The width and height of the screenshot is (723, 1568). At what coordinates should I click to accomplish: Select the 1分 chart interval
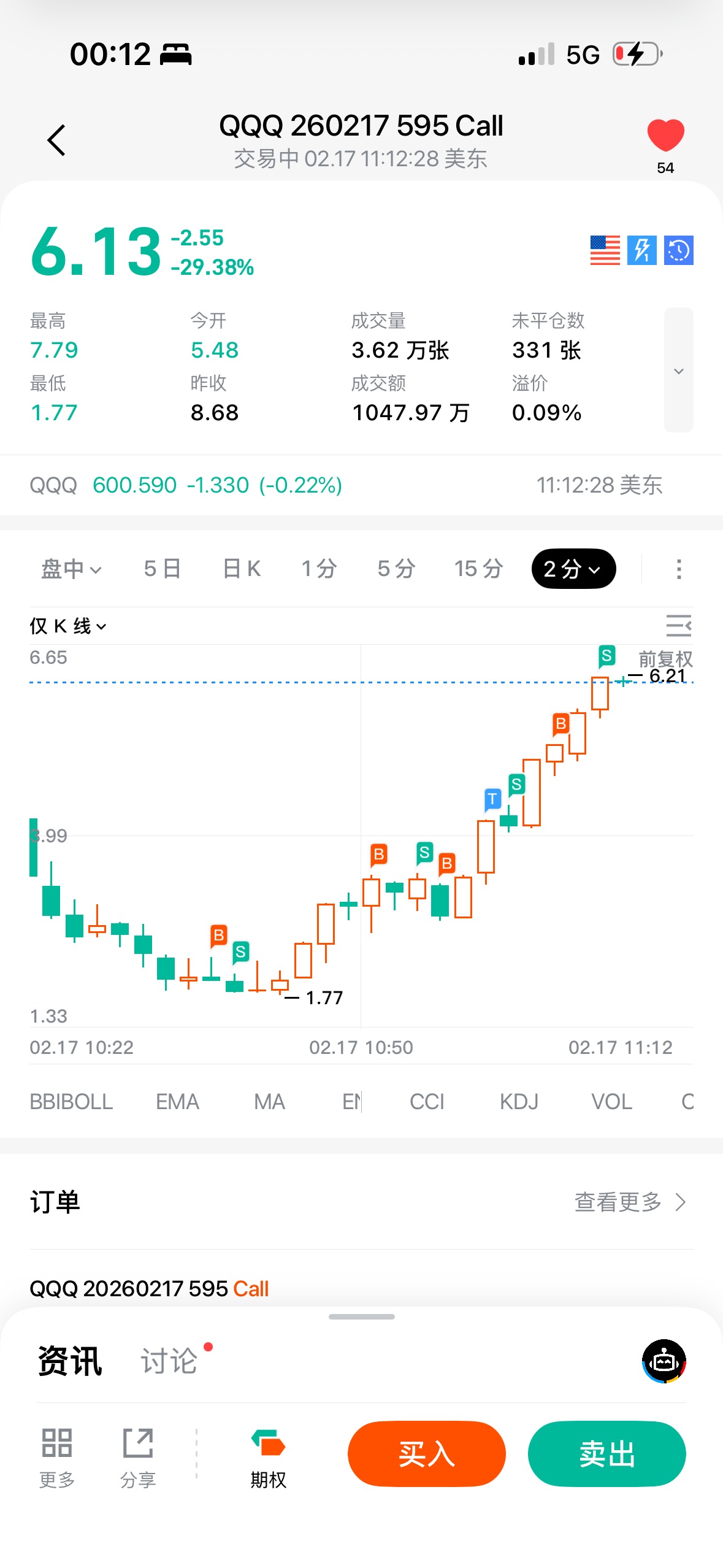click(319, 569)
